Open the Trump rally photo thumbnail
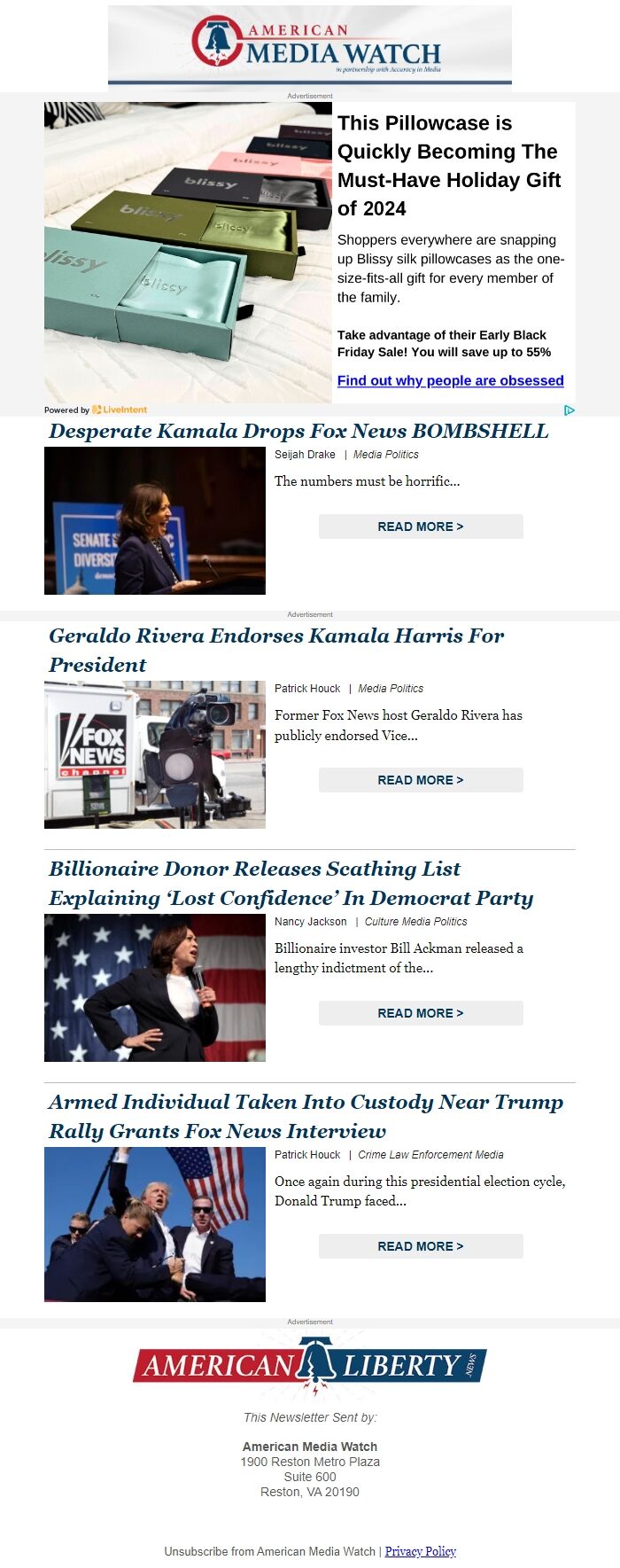Image resolution: width=620 pixels, height=1568 pixels. [x=155, y=1224]
